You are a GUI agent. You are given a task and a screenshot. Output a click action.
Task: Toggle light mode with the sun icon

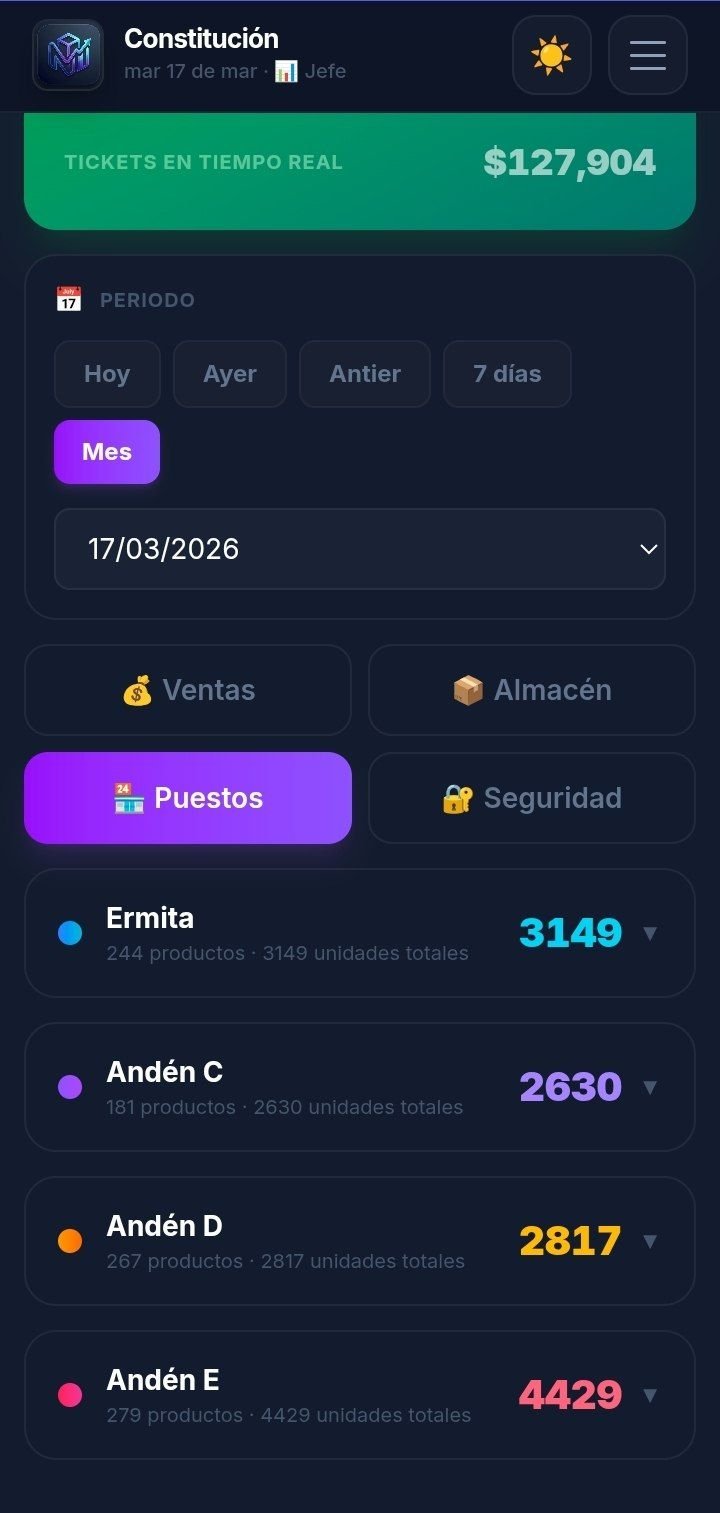point(551,55)
